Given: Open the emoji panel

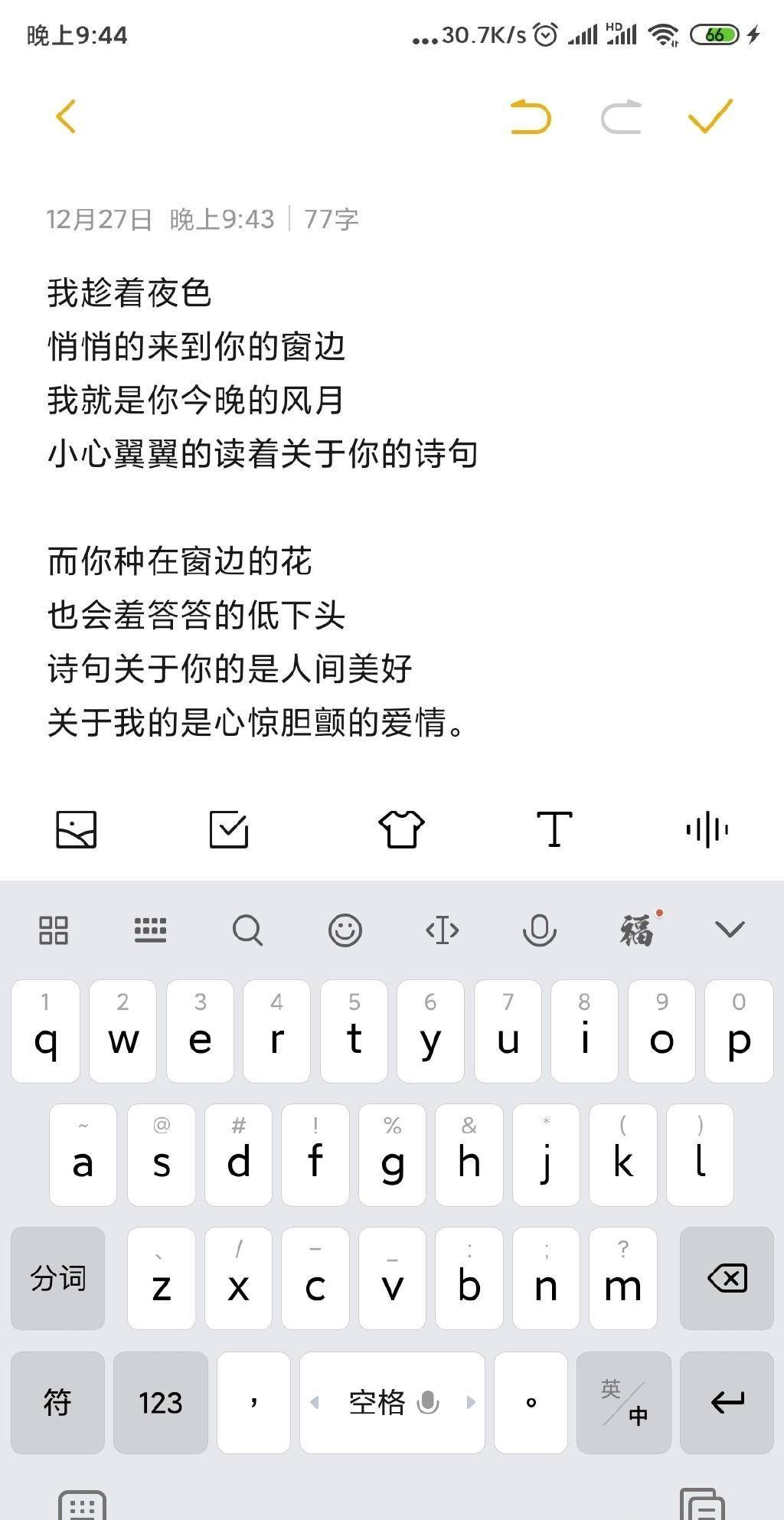Looking at the screenshot, I should point(345,930).
